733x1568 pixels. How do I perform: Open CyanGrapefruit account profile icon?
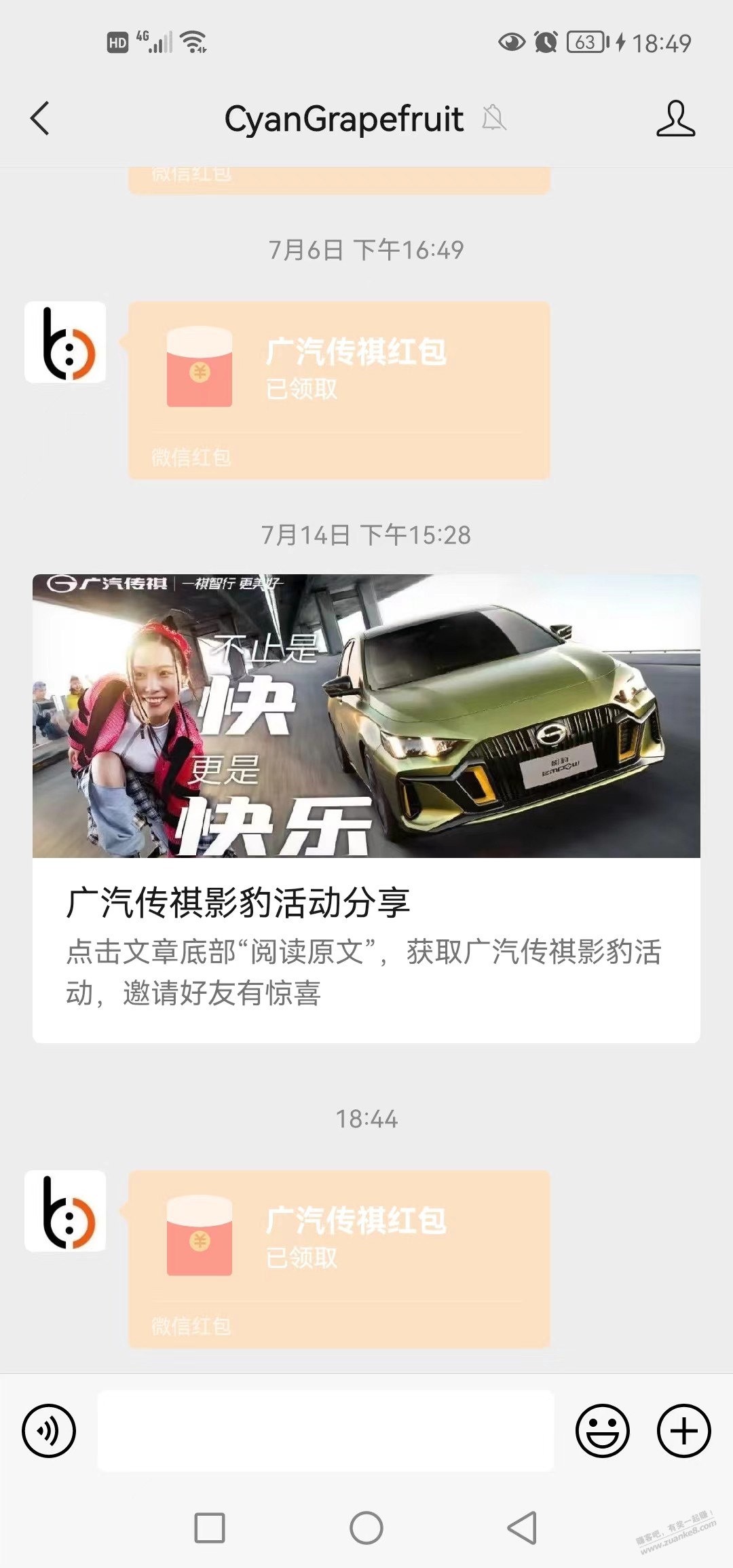[x=675, y=119]
